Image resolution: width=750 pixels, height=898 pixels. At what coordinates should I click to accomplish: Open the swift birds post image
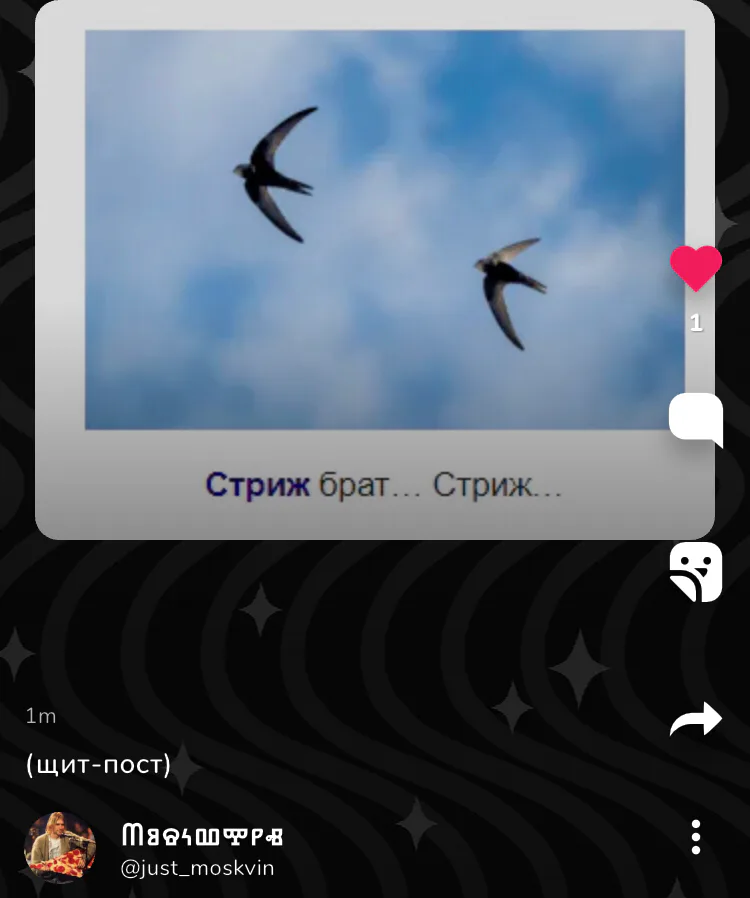(384, 230)
